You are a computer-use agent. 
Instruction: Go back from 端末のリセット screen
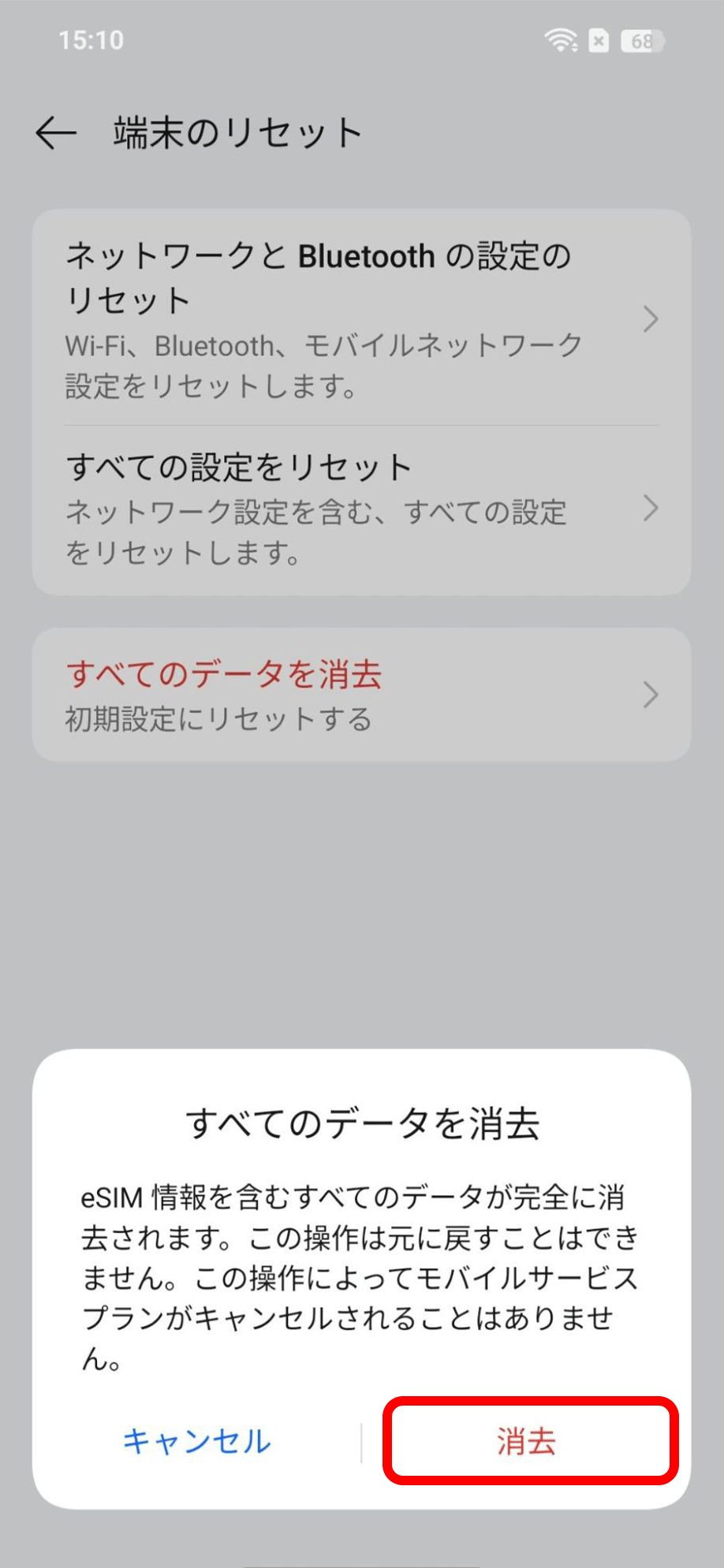point(56,132)
